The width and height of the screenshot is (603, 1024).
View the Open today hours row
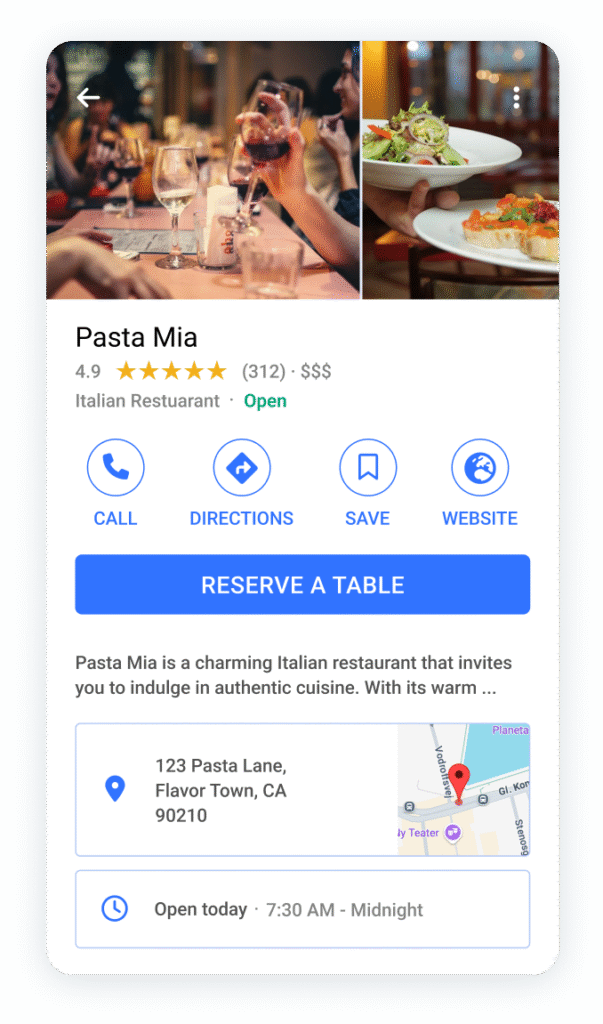tap(302, 909)
